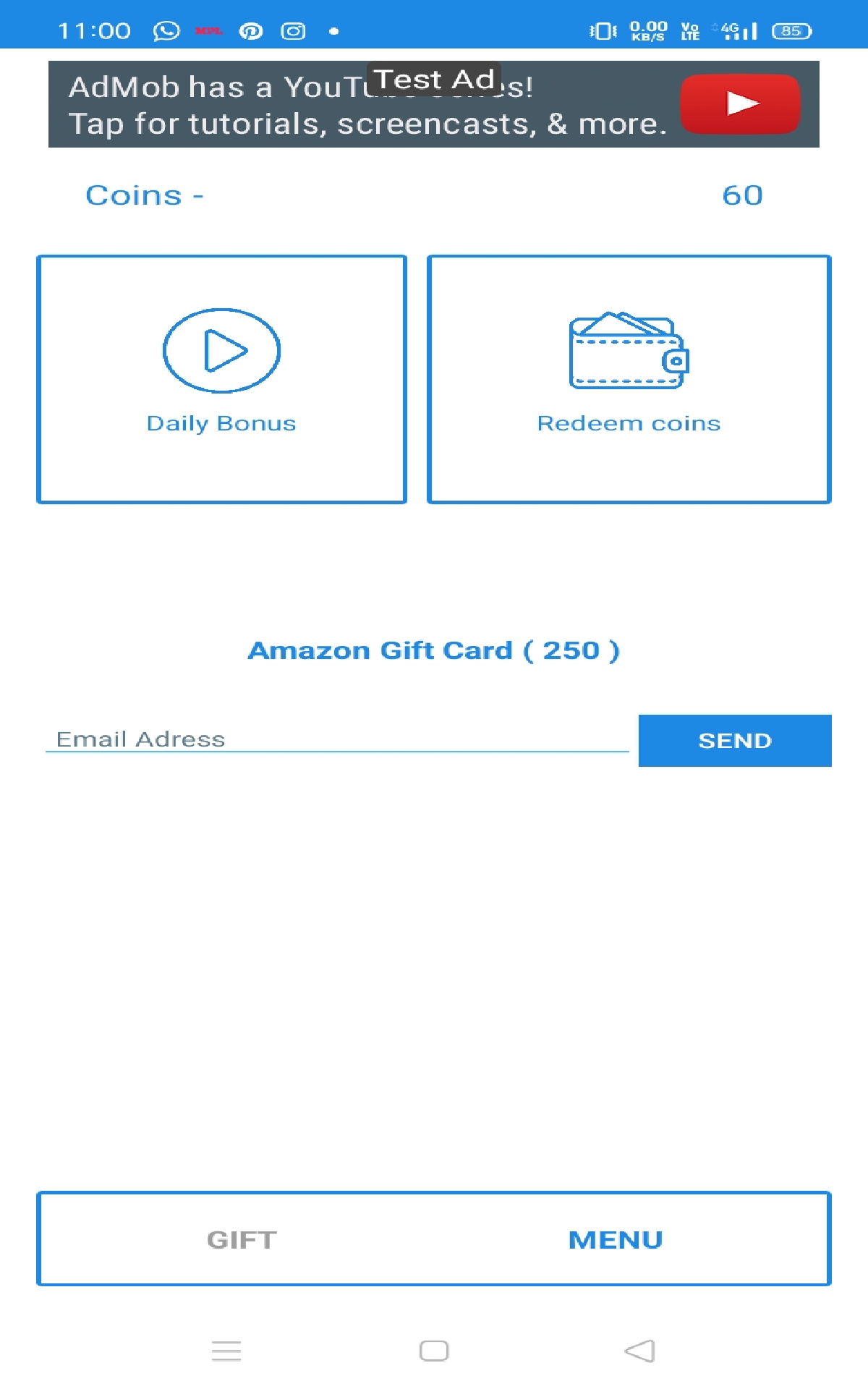Open the MENU tab
The height and width of the screenshot is (1389, 868).
click(614, 1240)
